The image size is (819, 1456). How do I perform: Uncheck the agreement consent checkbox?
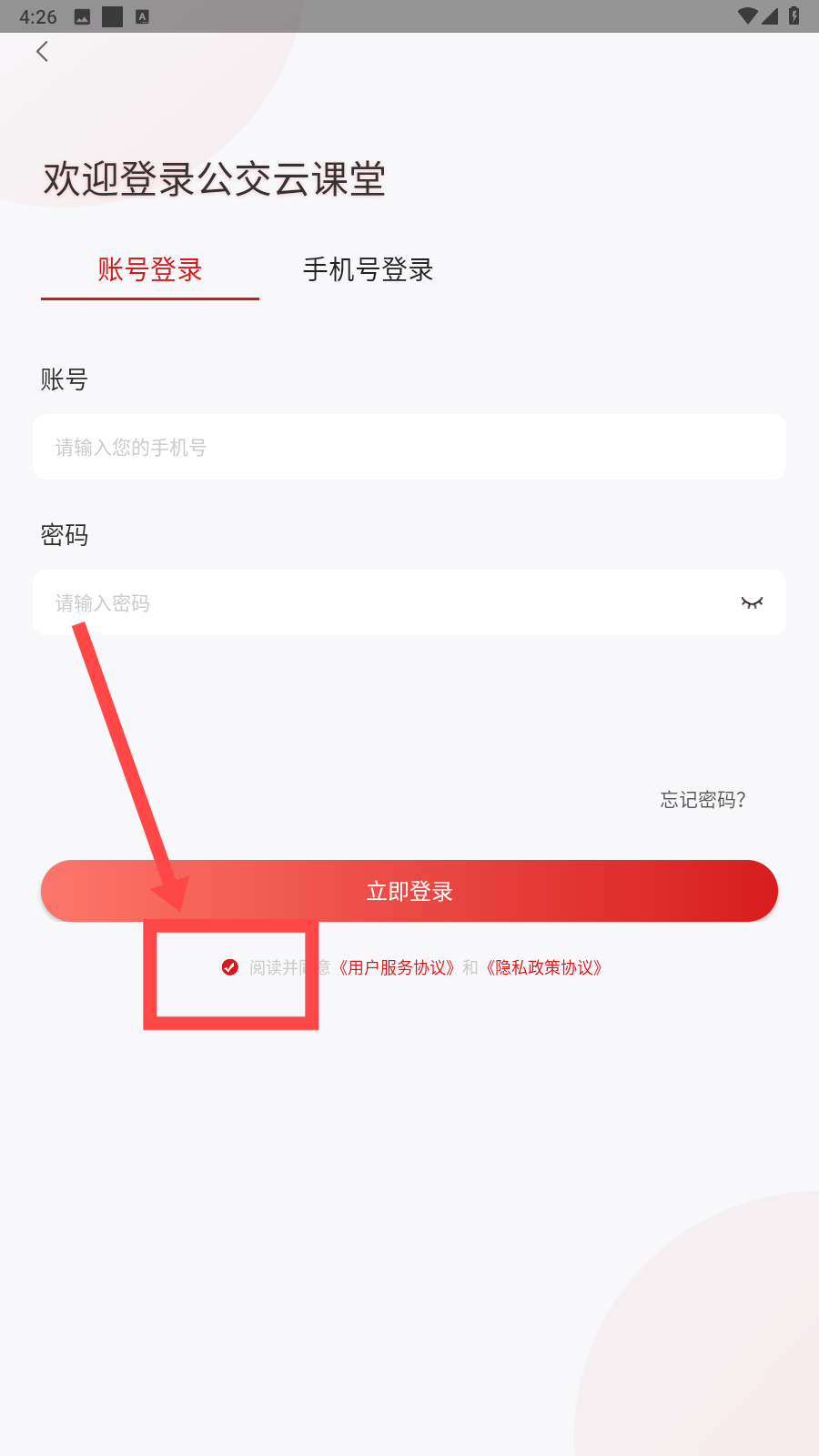click(230, 967)
